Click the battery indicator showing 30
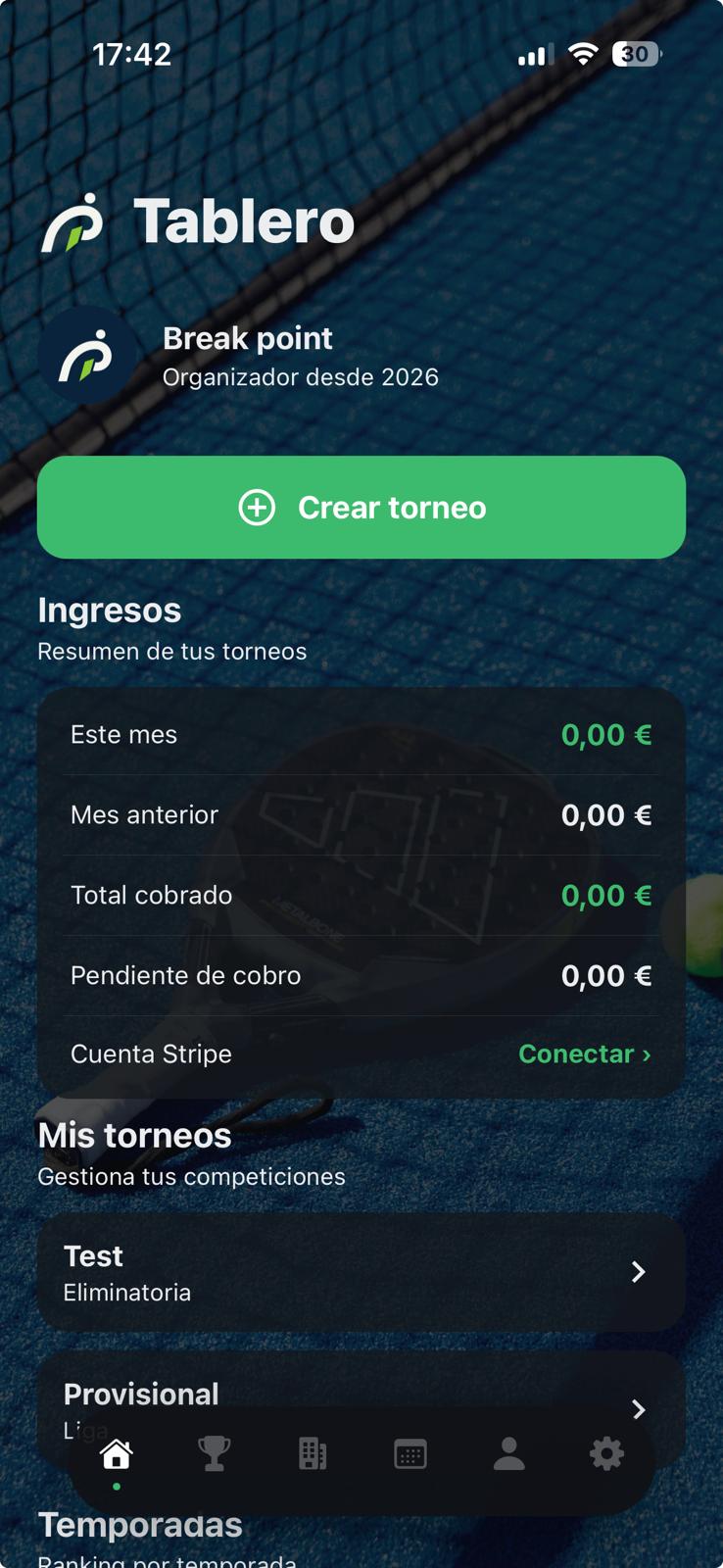This screenshot has width=723, height=1568. (634, 54)
